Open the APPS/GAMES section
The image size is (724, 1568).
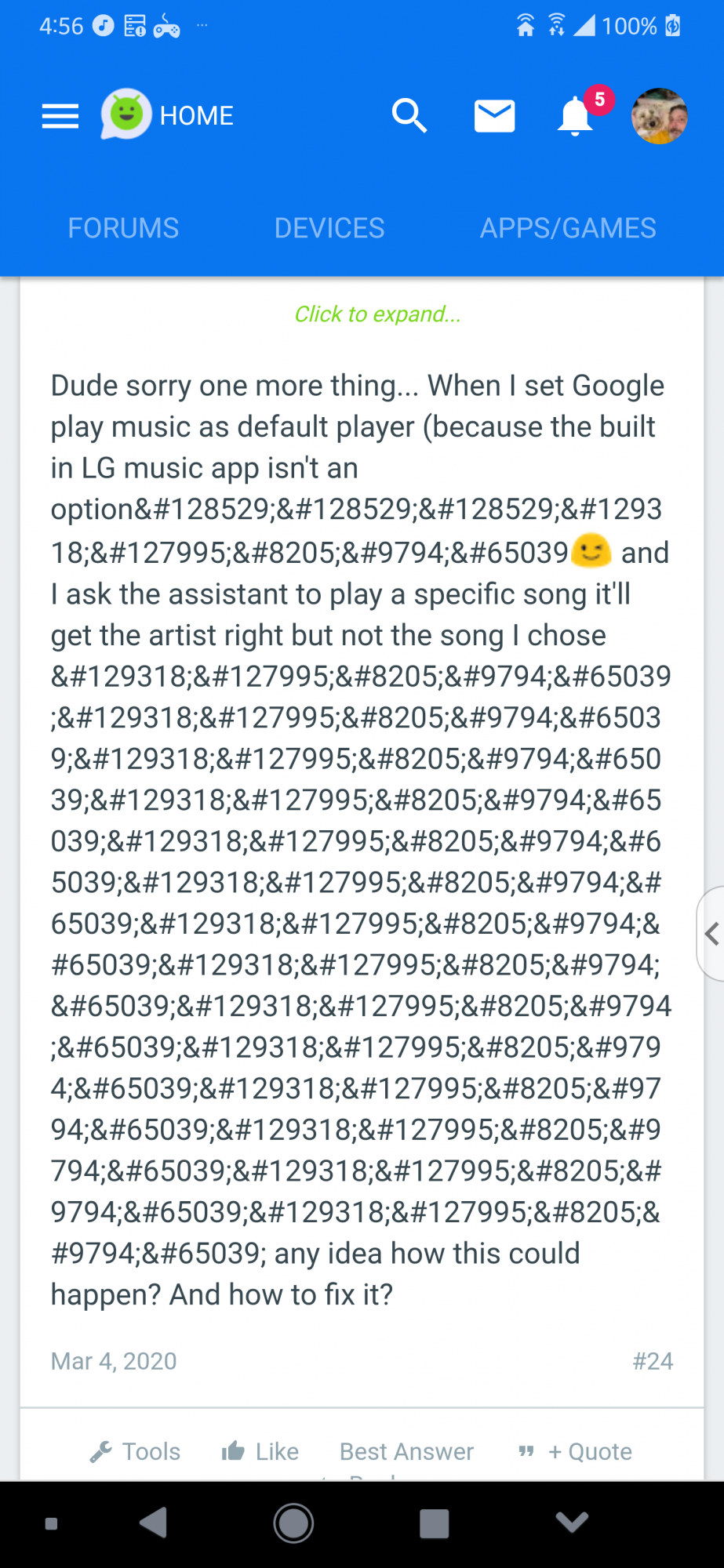click(x=568, y=228)
